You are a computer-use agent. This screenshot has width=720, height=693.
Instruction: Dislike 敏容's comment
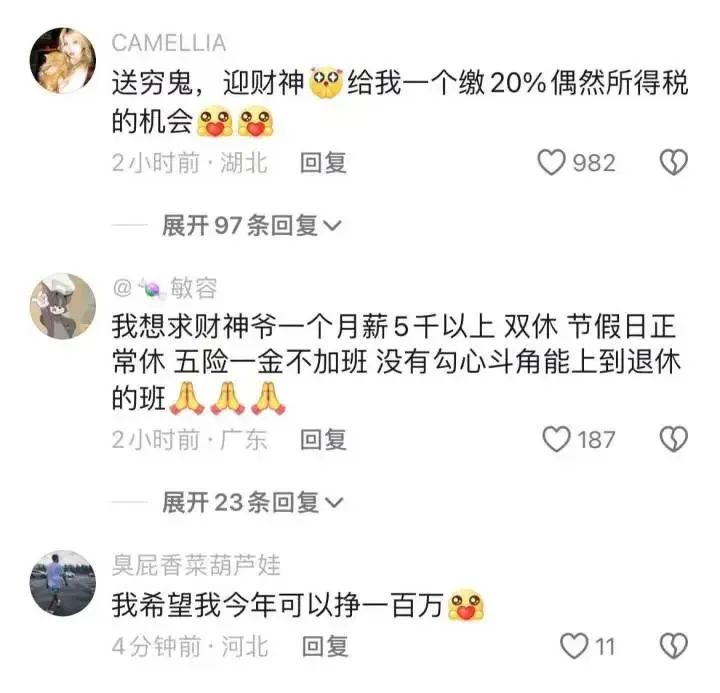[675, 438]
